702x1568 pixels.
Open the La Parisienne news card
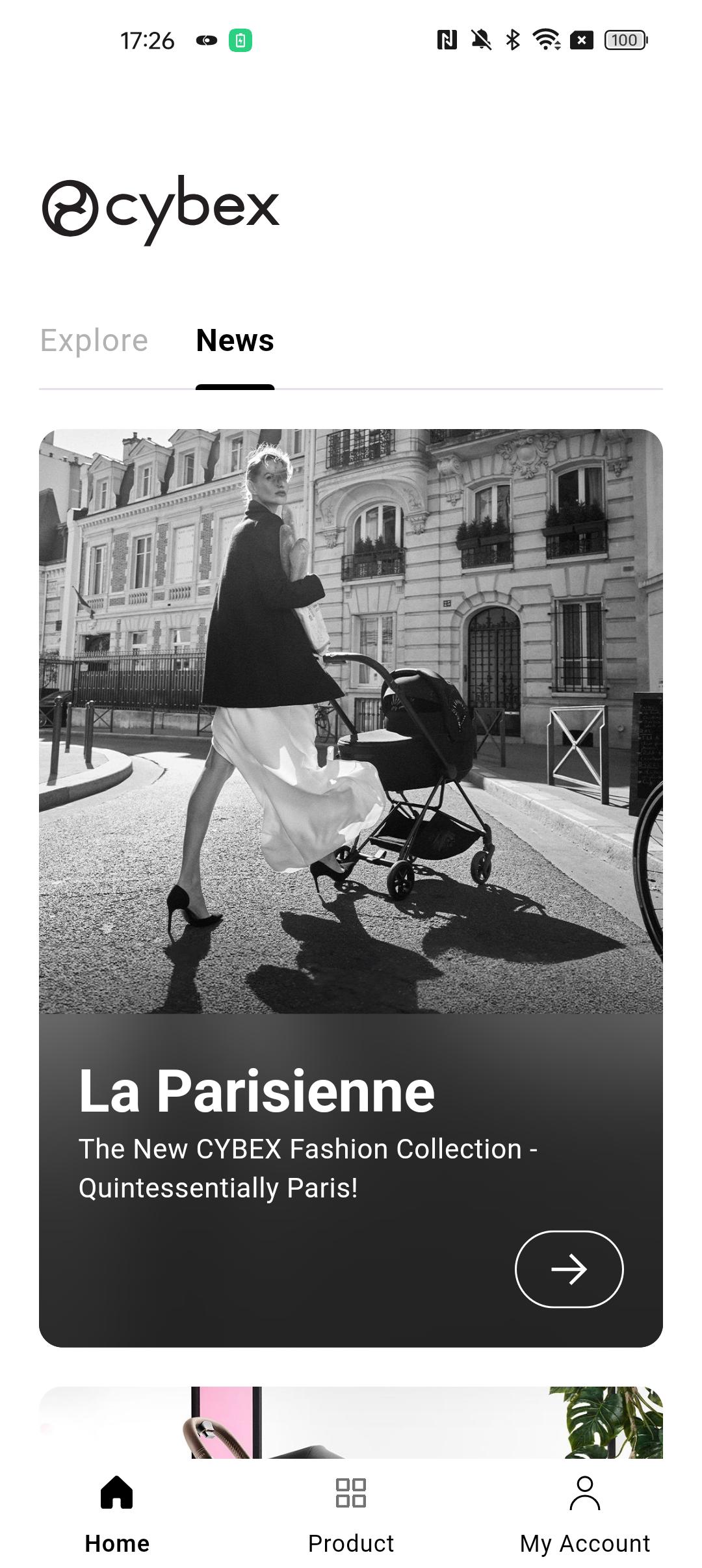[x=351, y=888]
